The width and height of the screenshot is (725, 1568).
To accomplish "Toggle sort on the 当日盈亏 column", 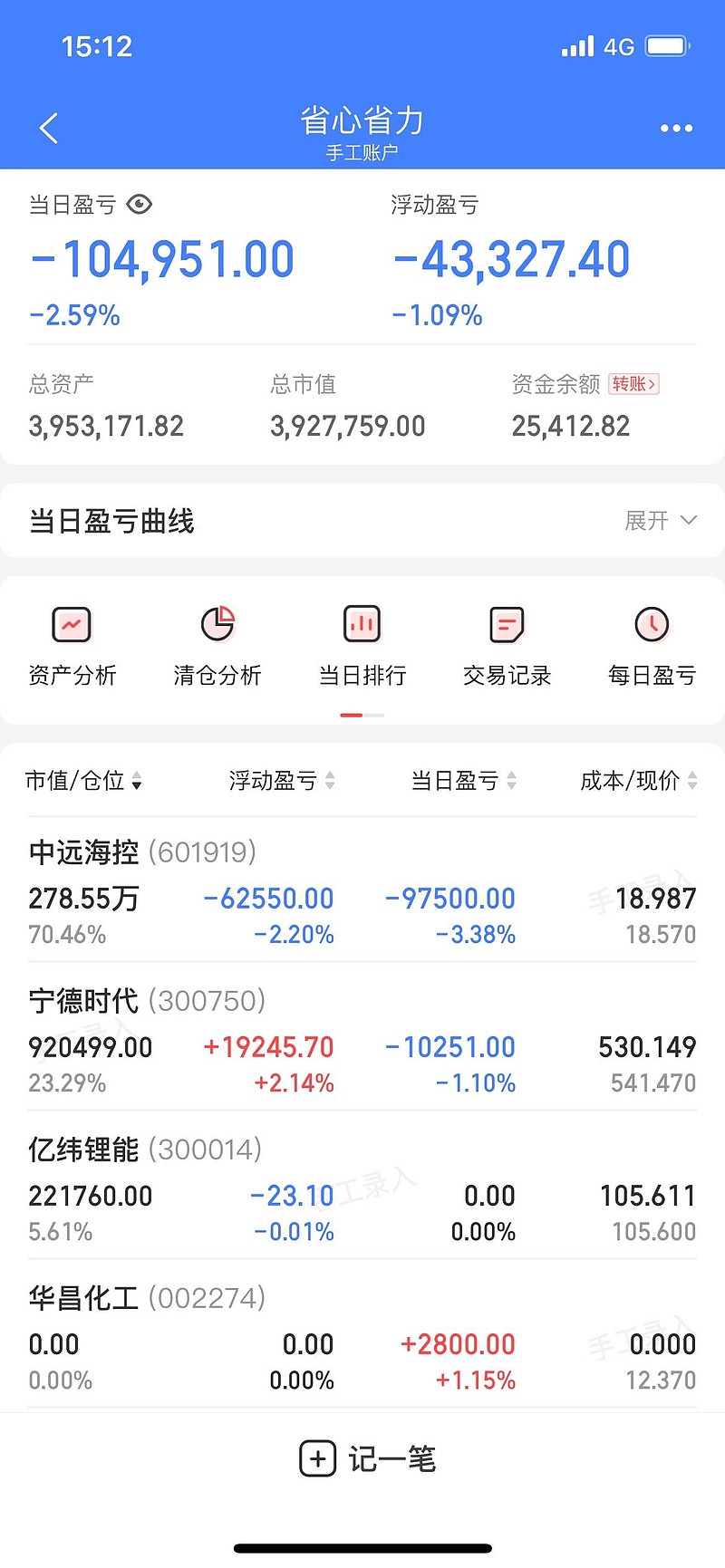I will (x=512, y=781).
